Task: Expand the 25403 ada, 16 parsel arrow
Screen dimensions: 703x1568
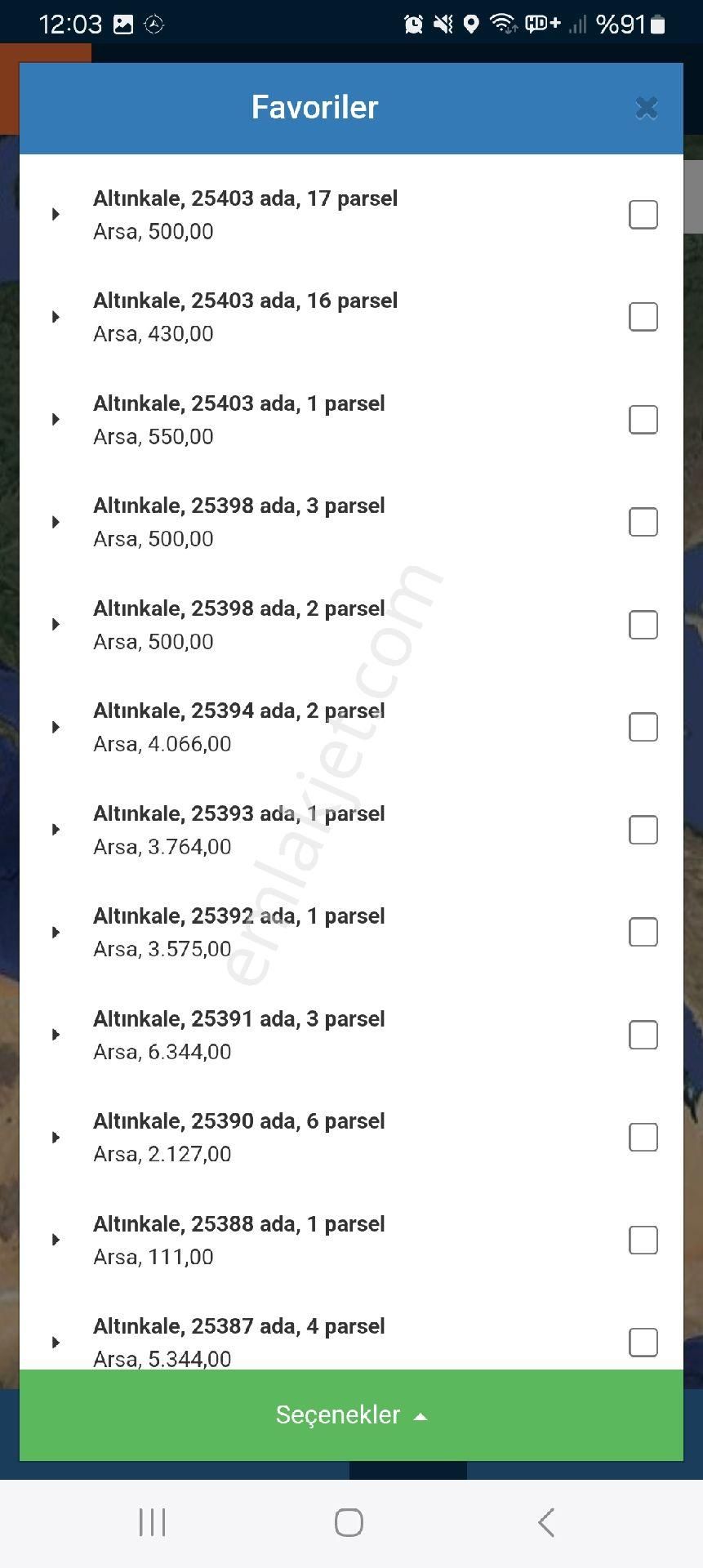Action: (x=56, y=317)
